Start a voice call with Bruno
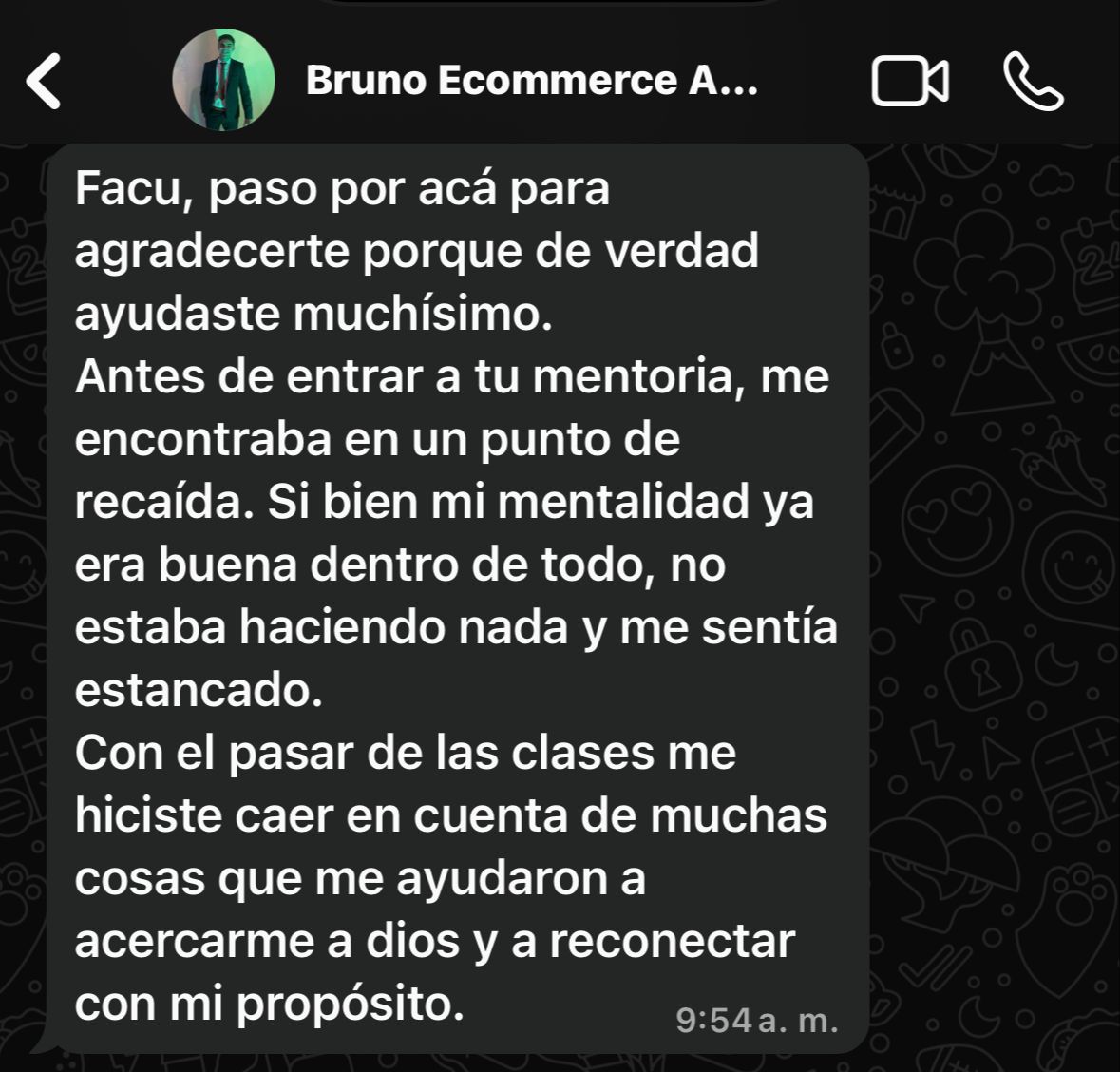1120x1072 pixels. (x=1034, y=82)
